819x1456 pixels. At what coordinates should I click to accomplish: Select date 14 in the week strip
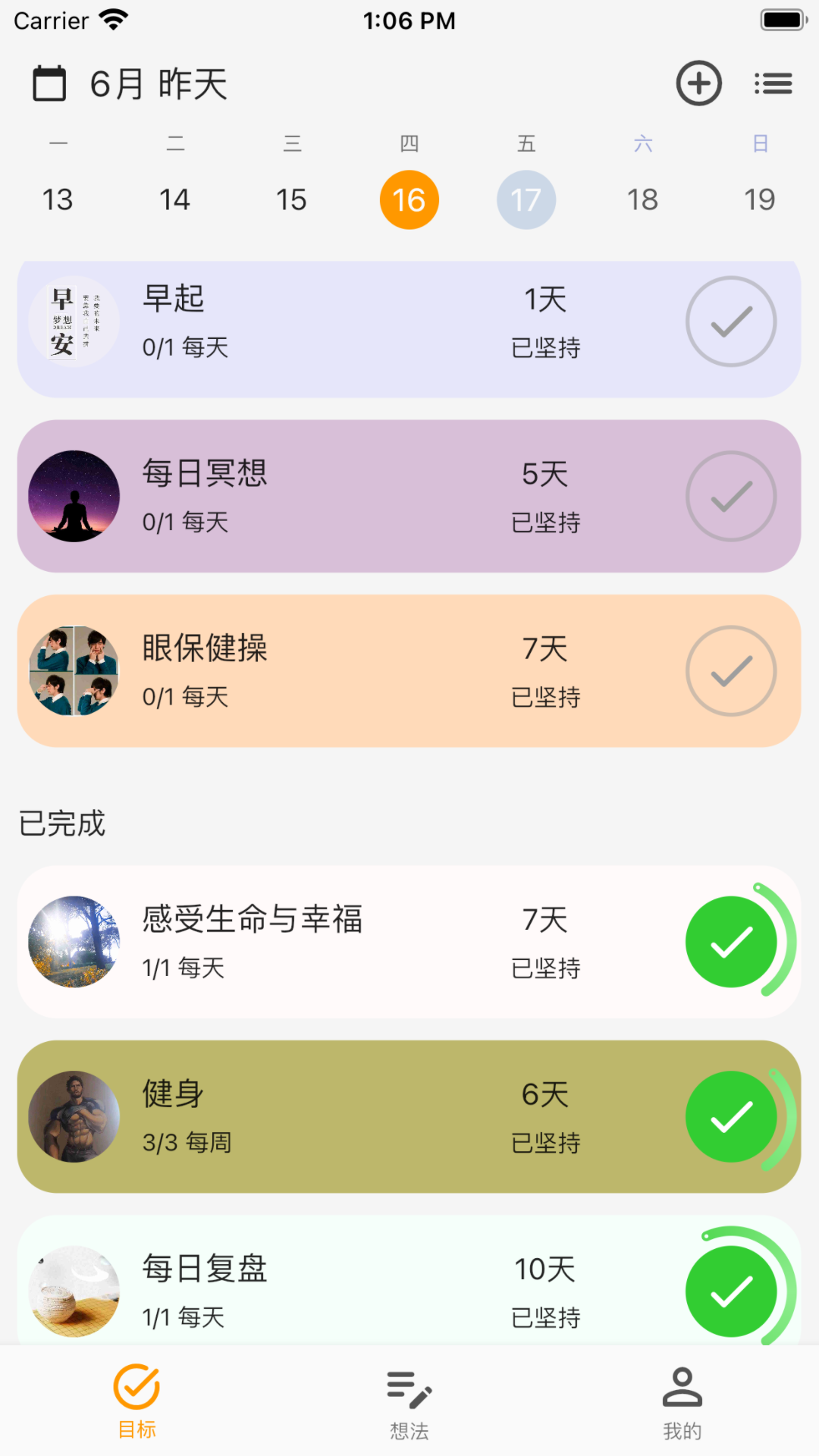click(x=174, y=200)
